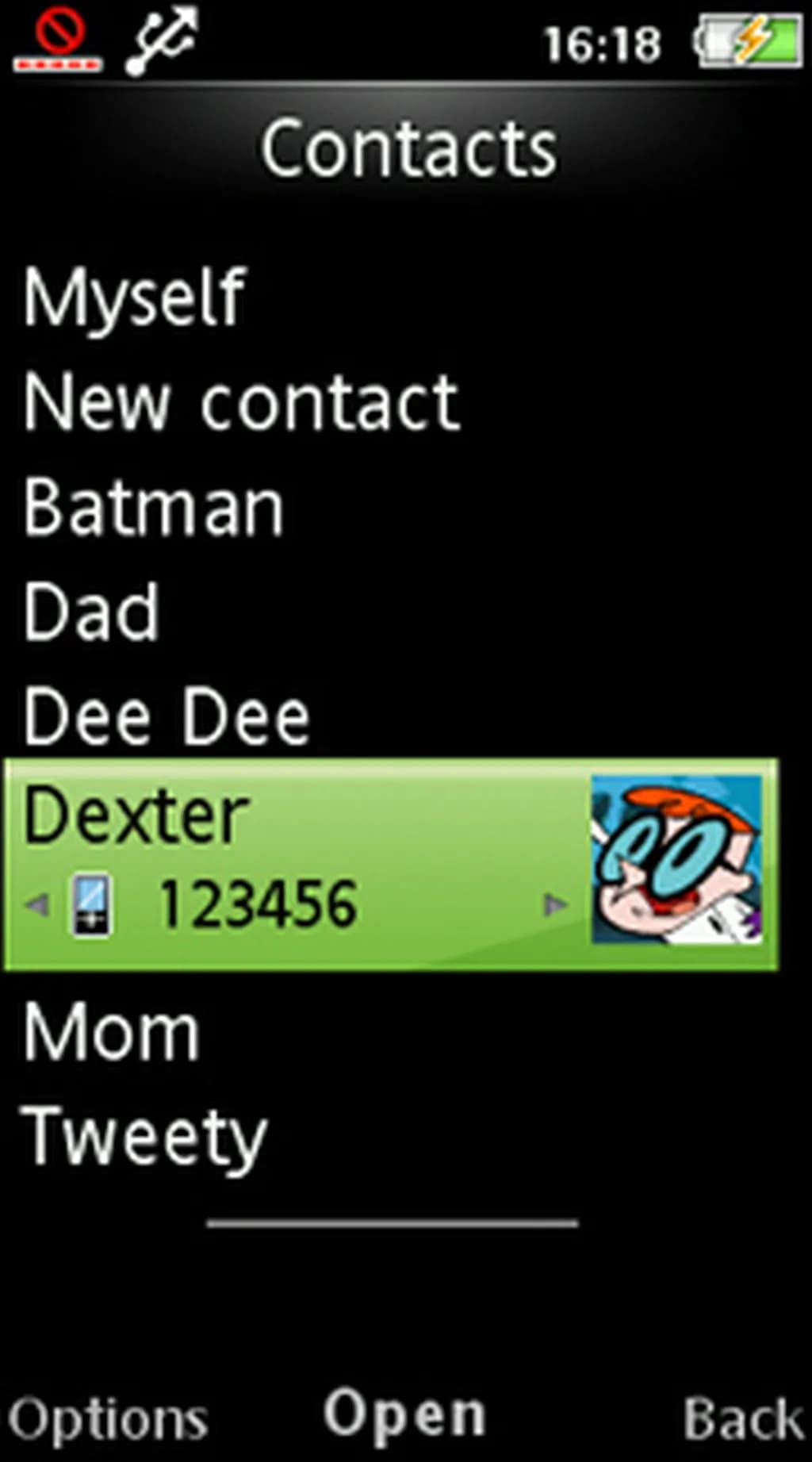The image size is (812, 1462).
Task: Open the Options softkey menu
Action: click(x=108, y=1418)
